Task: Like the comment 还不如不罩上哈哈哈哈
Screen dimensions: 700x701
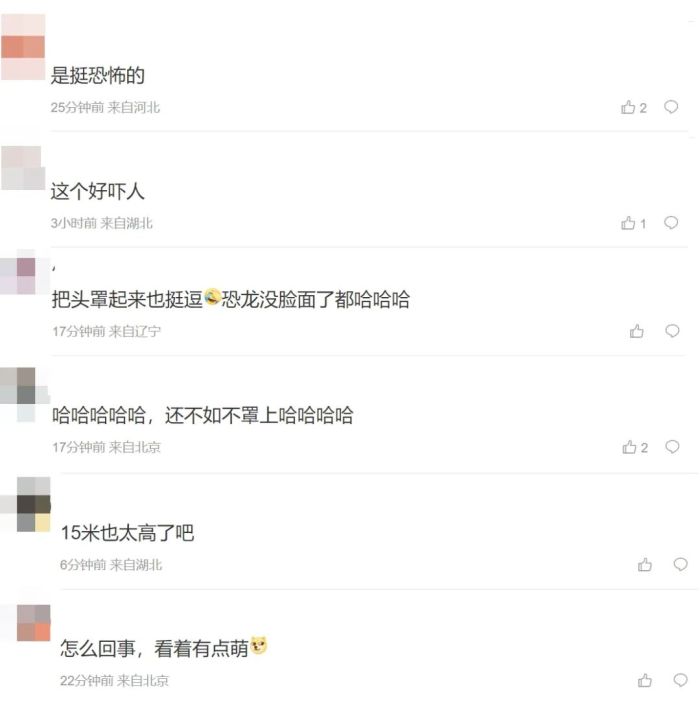Action: tap(628, 447)
